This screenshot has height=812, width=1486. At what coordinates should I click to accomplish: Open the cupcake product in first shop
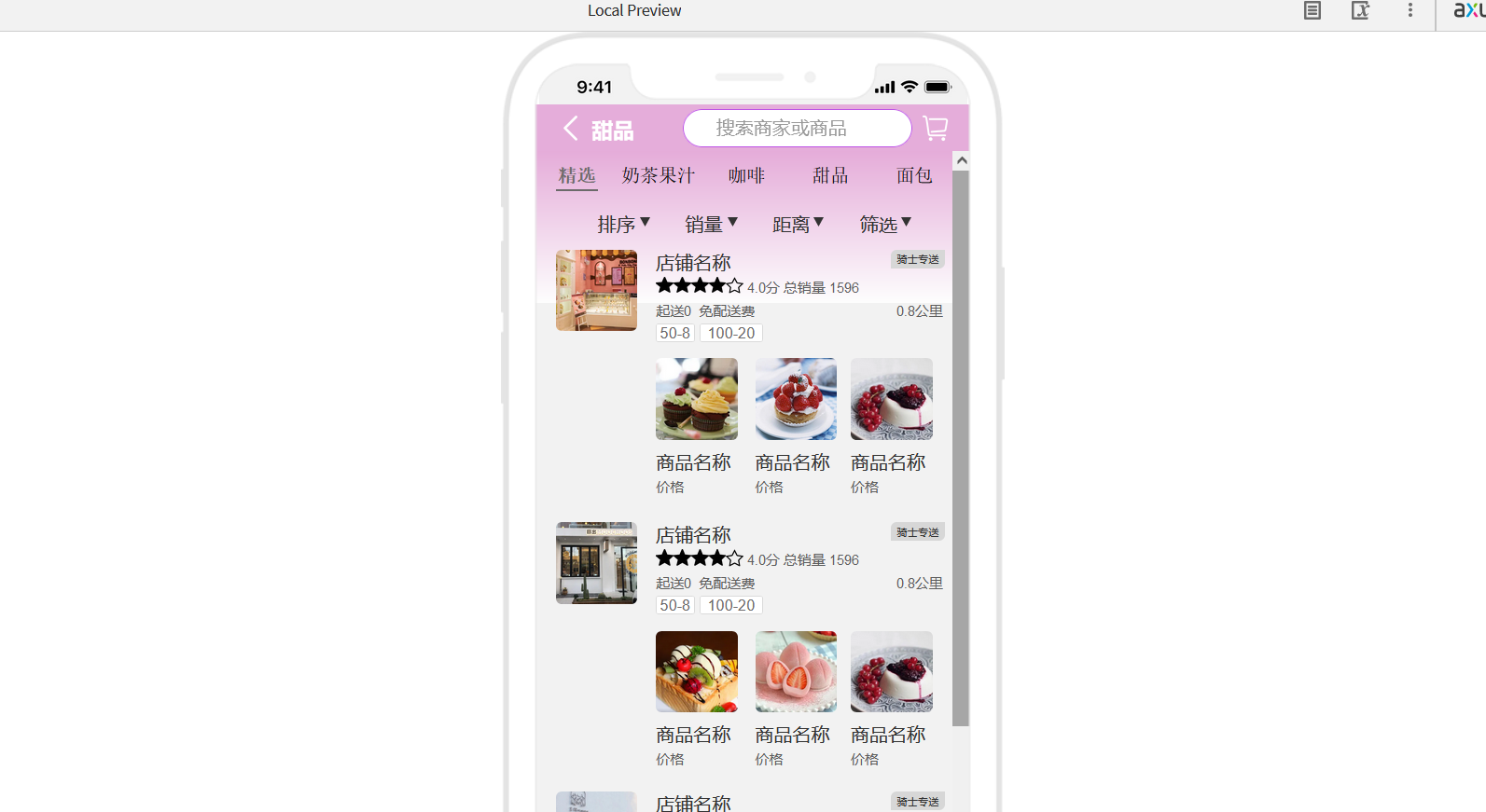pyautogui.click(x=696, y=399)
